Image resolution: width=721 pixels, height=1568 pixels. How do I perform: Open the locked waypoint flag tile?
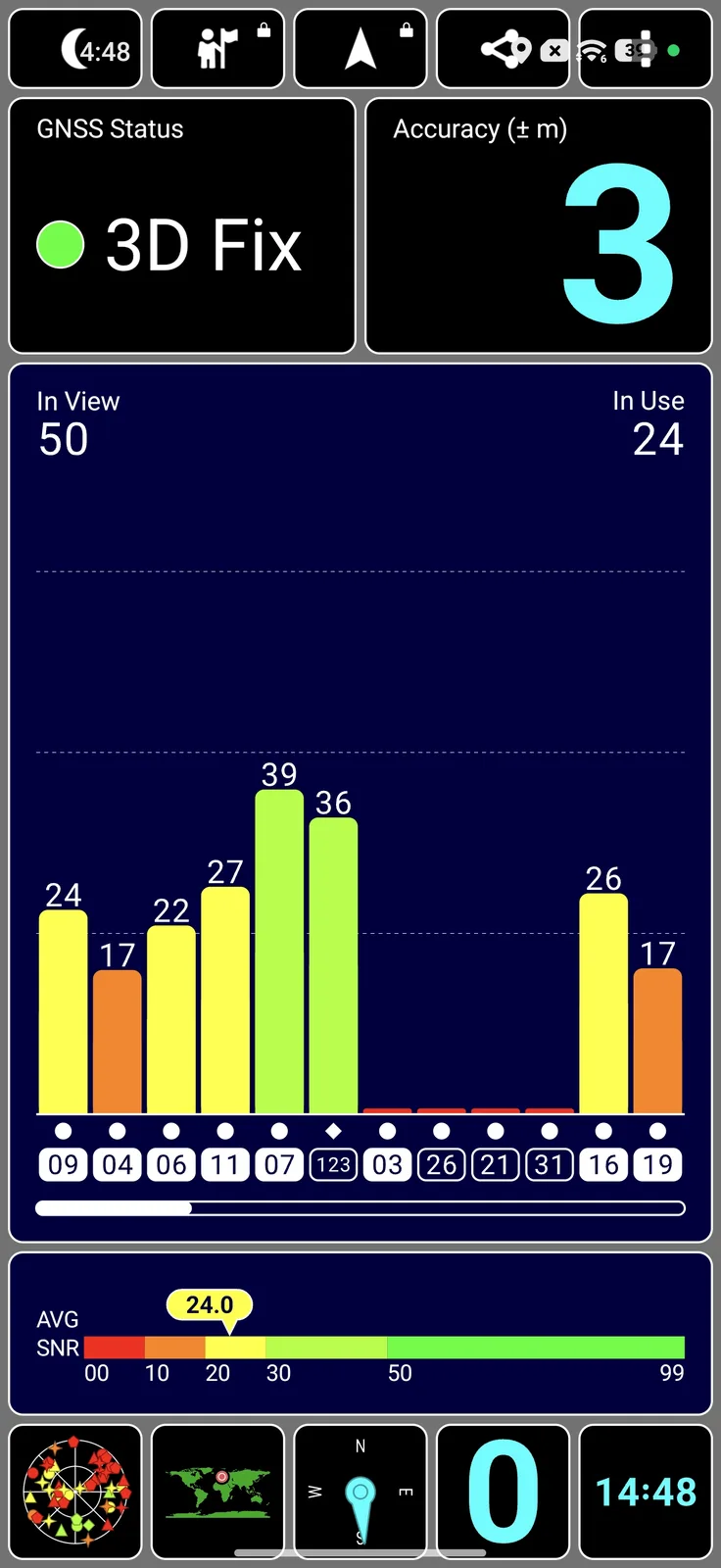[218, 49]
